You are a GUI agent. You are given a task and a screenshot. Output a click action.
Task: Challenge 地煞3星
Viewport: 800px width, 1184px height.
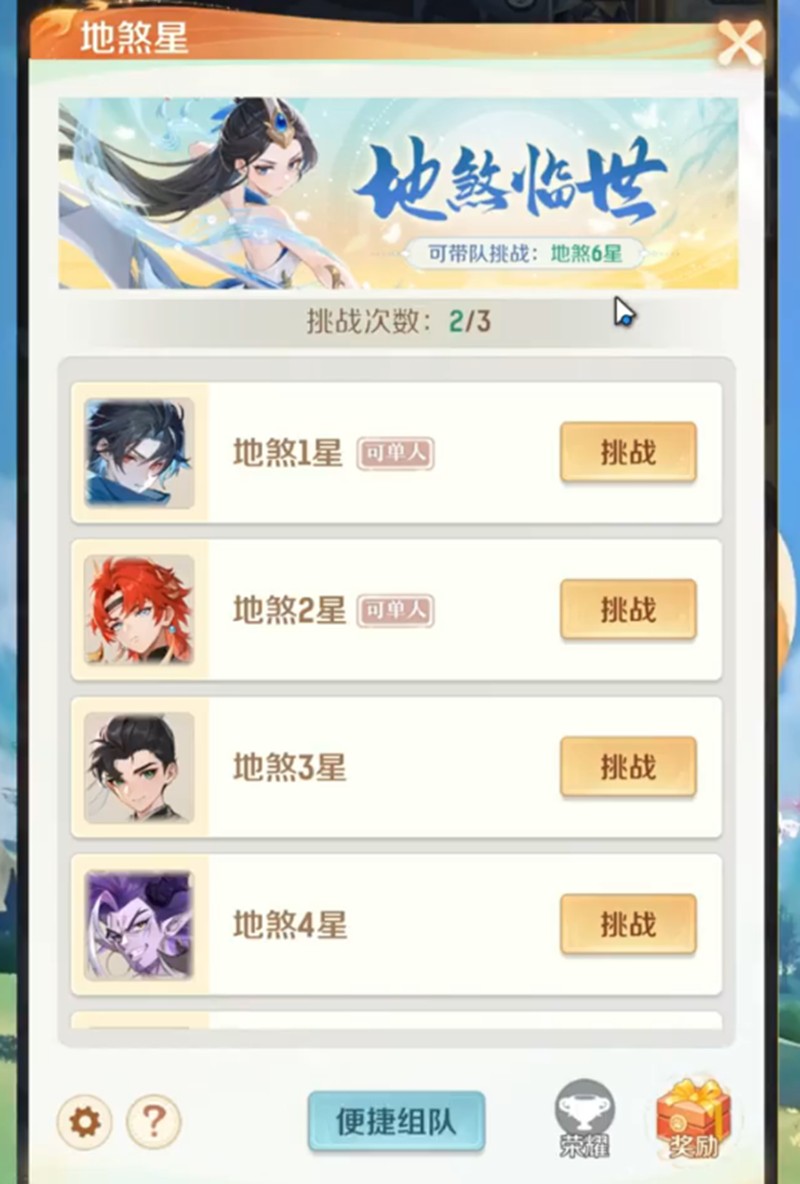click(x=628, y=767)
